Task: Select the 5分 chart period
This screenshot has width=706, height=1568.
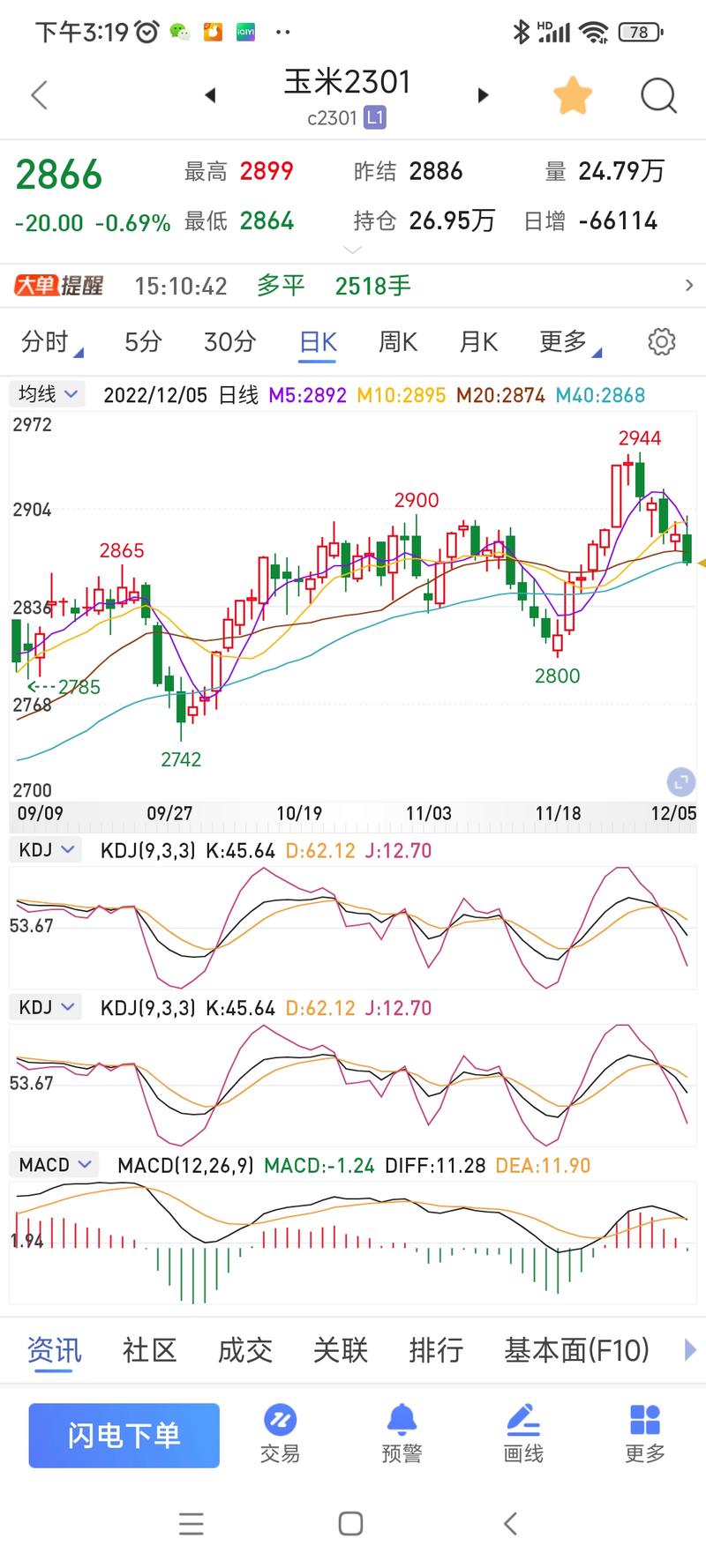Action: pos(143,341)
